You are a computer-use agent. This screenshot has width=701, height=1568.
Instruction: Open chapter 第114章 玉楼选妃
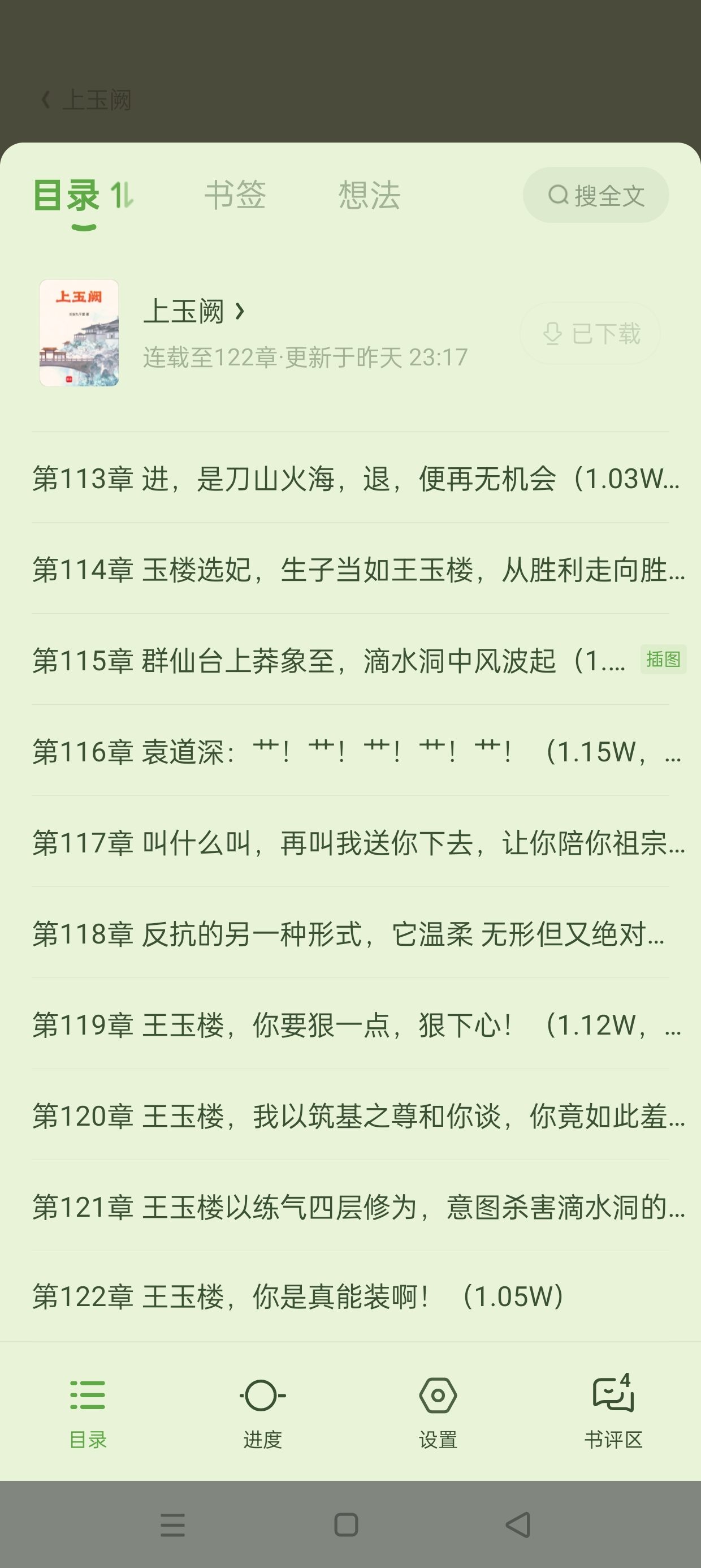click(350, 569)
